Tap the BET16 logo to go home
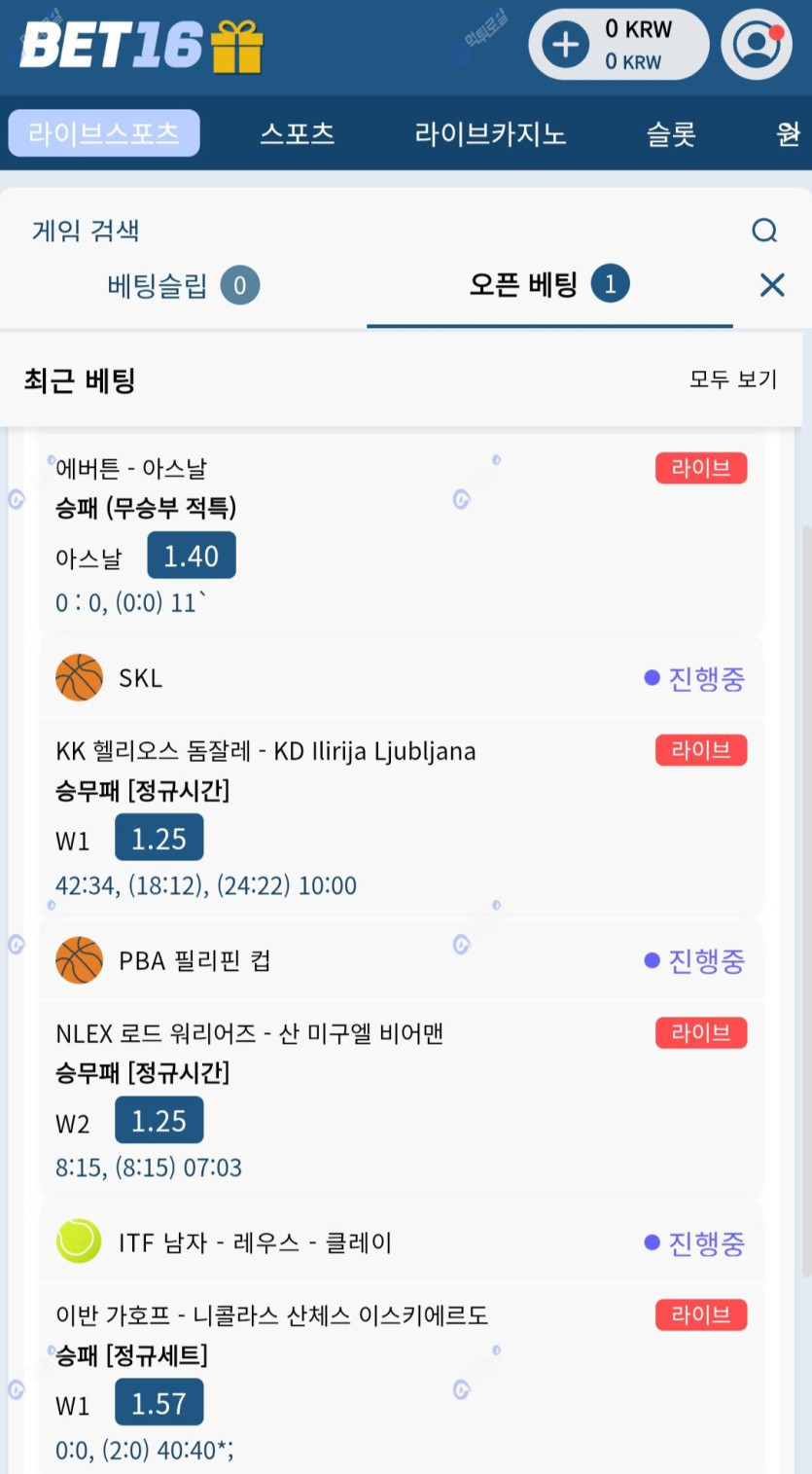Viewport: 812px width, 1474px height. pos(141,44)
